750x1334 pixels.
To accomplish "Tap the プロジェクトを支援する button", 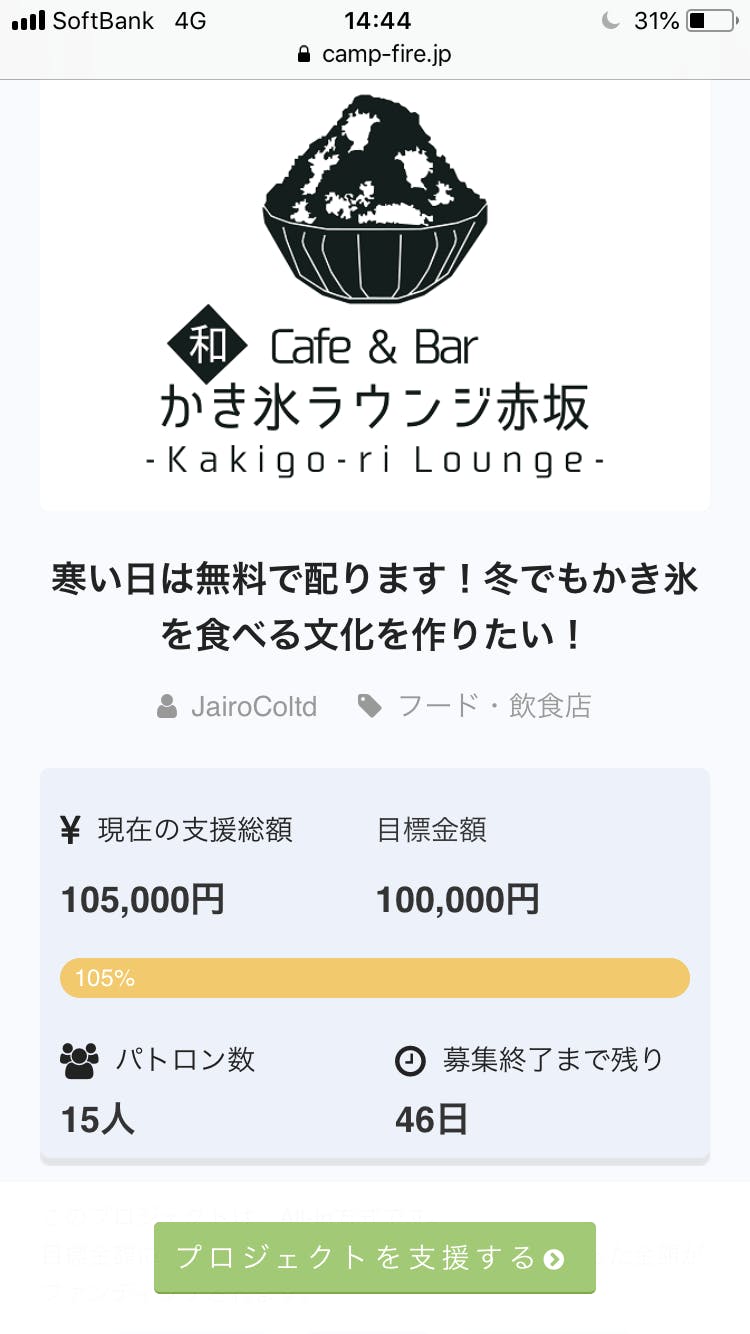I will click(x=374, y=1257).
